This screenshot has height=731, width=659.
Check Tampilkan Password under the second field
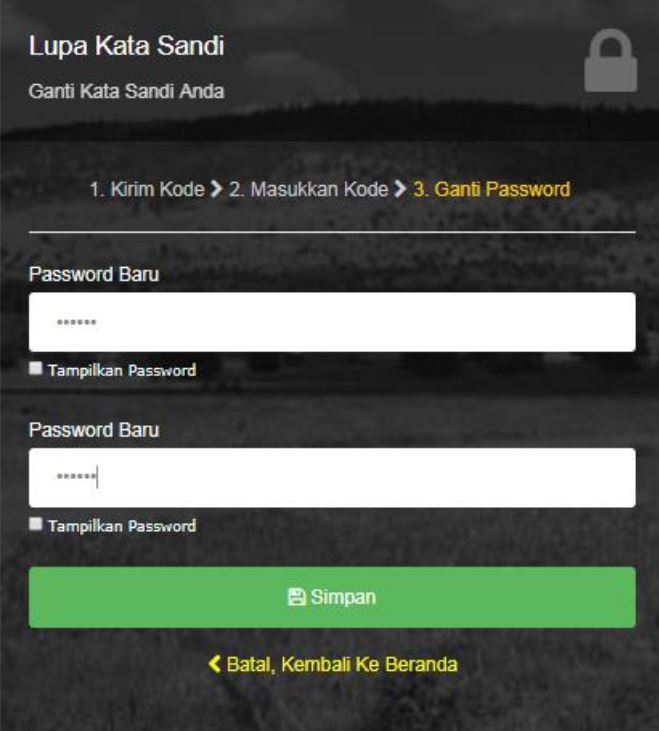point(36,524)
